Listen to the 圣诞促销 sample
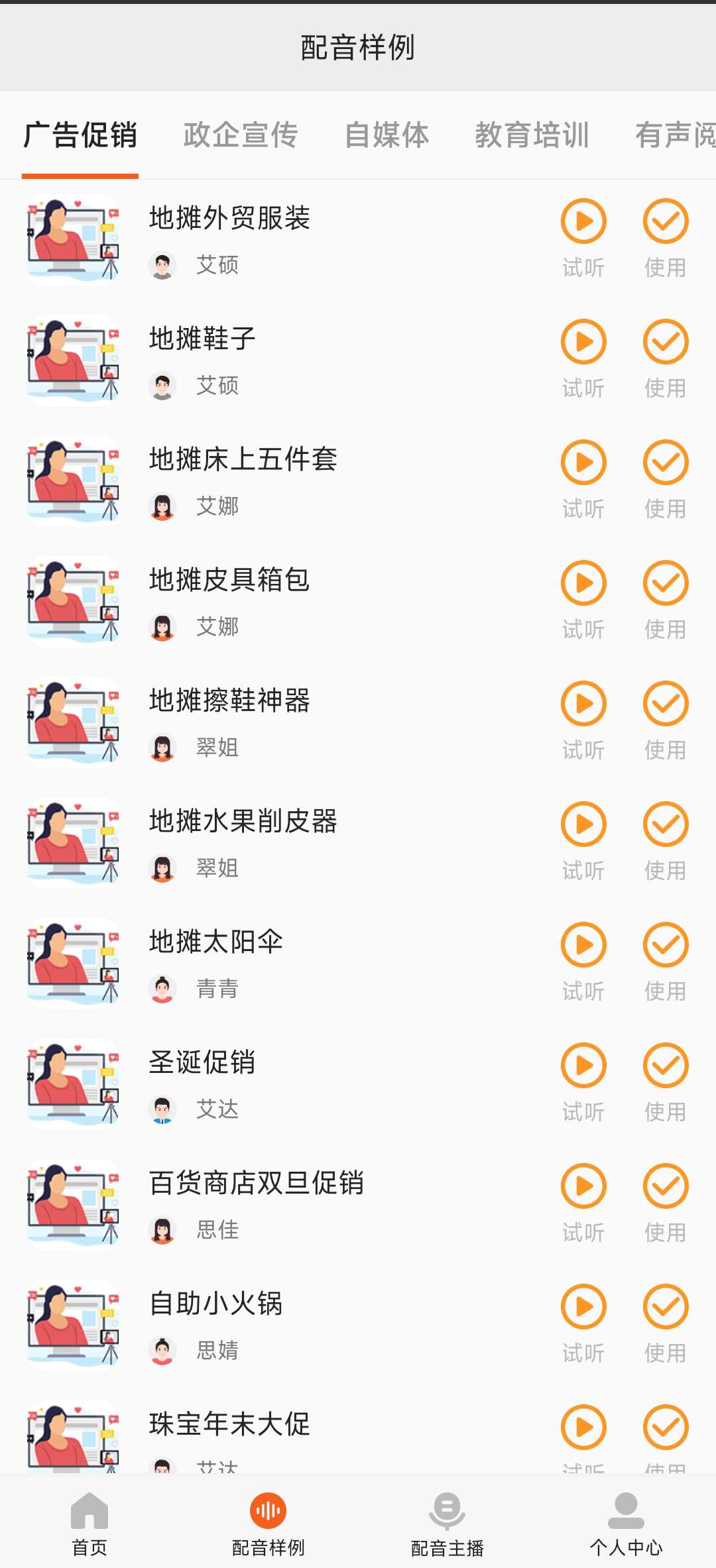 (x=583, y=1066)
